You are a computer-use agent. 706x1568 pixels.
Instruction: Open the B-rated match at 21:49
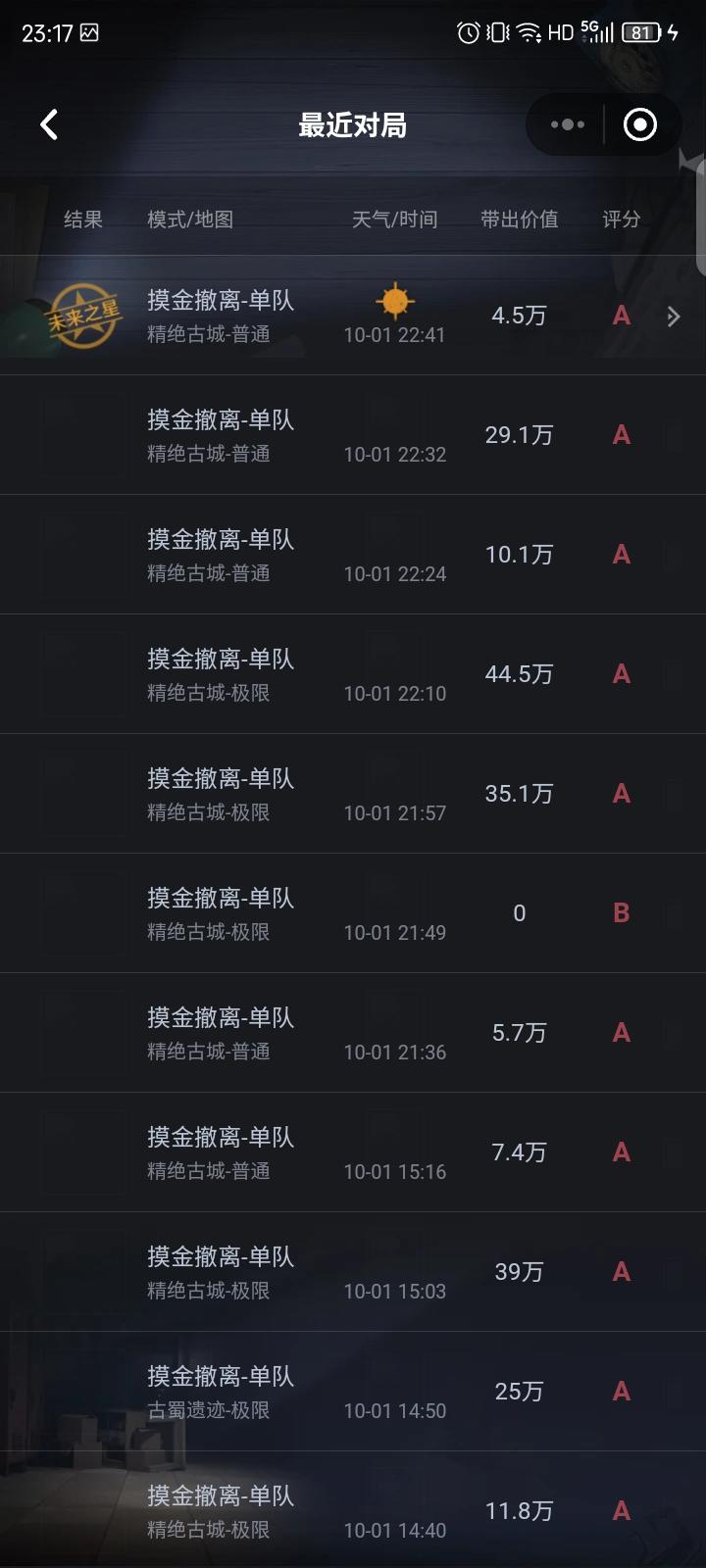[x=353, y=913]
